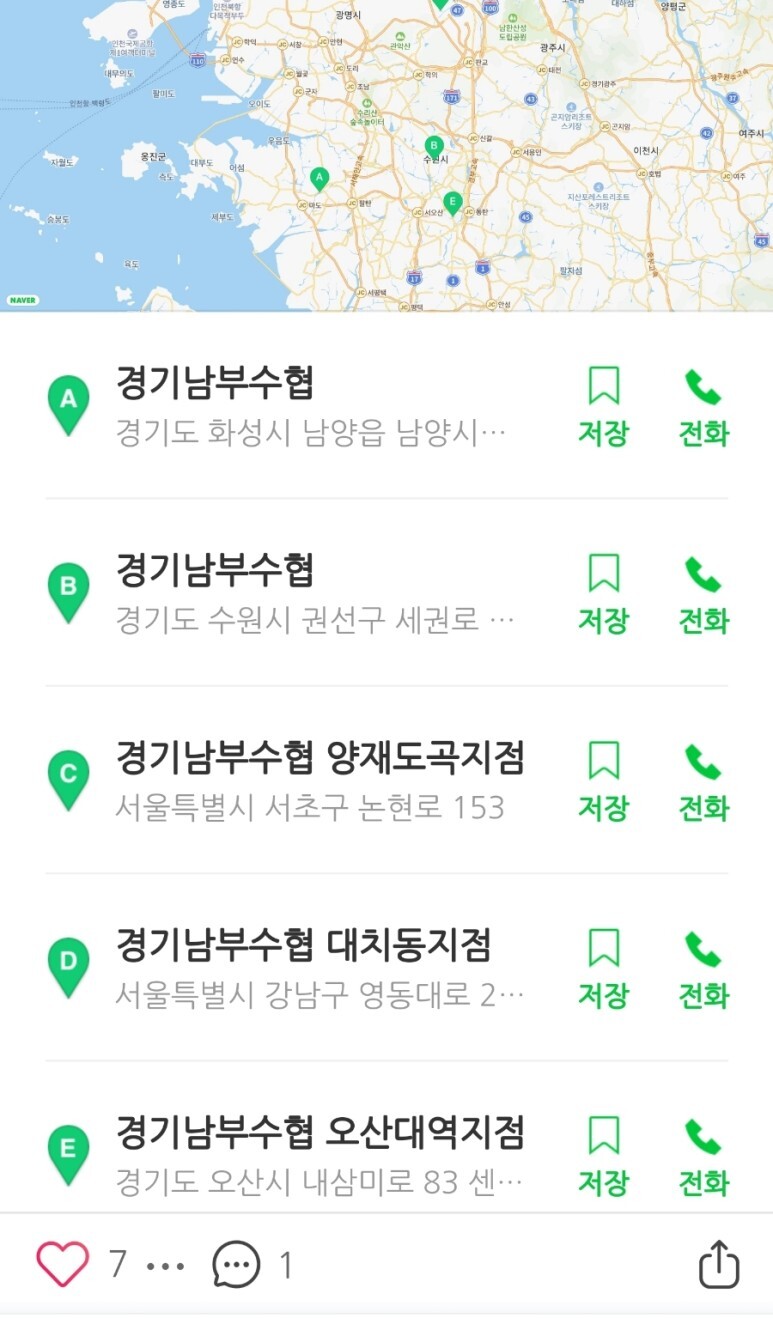Save 대치동지점 with 저장
The height and width of the screenshot is (1318, 773).
click(x=603, y=969)
